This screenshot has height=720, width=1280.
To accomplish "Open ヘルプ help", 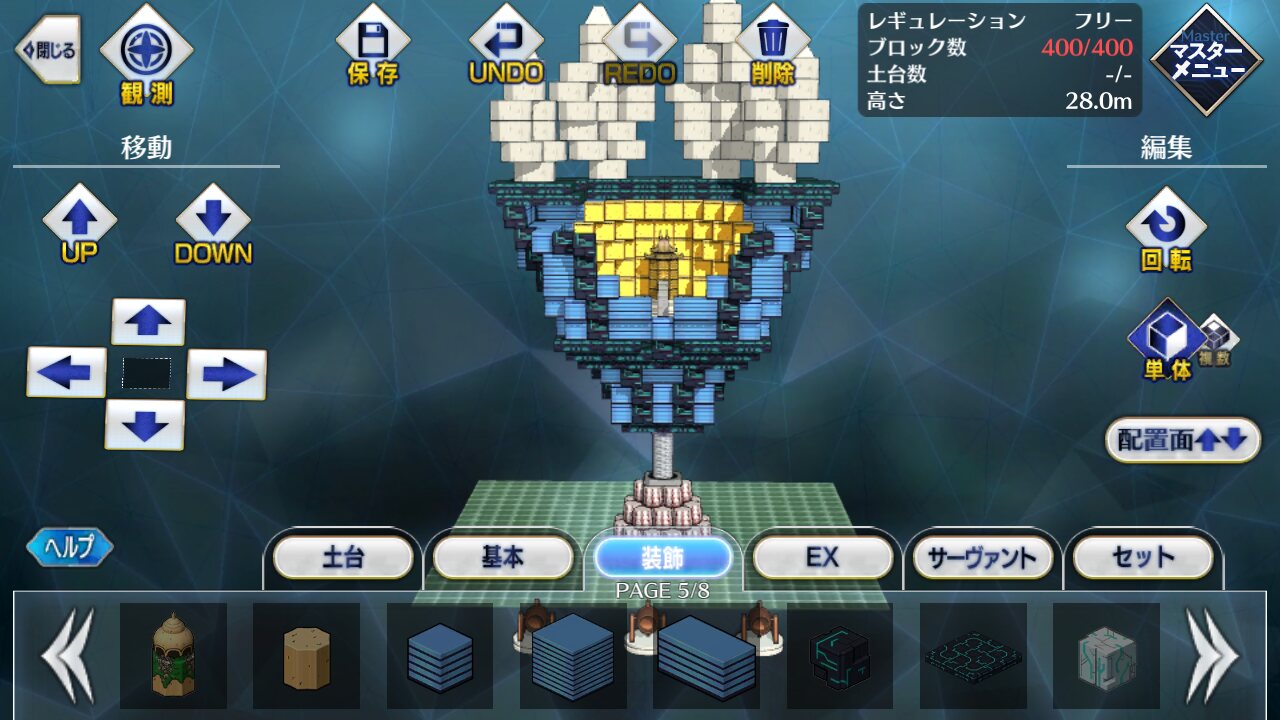I will point(70,547).
